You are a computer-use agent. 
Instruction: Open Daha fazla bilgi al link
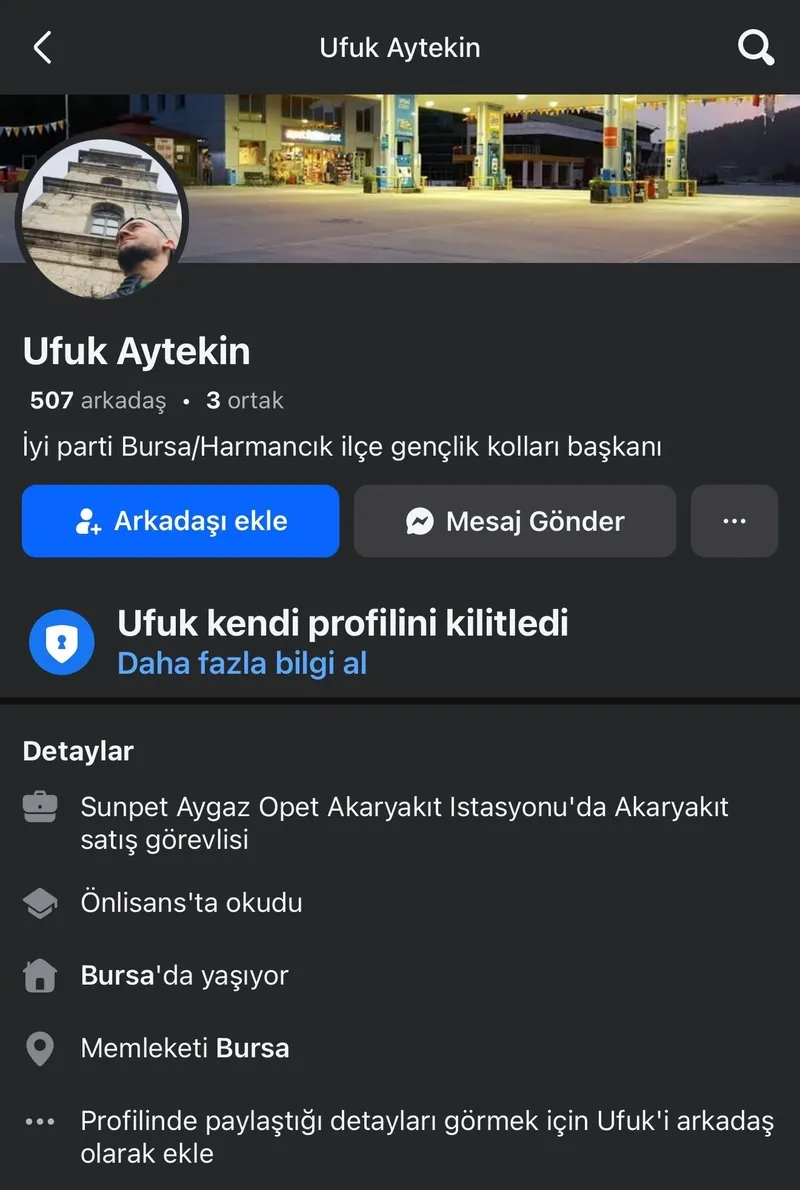(241, 662)
